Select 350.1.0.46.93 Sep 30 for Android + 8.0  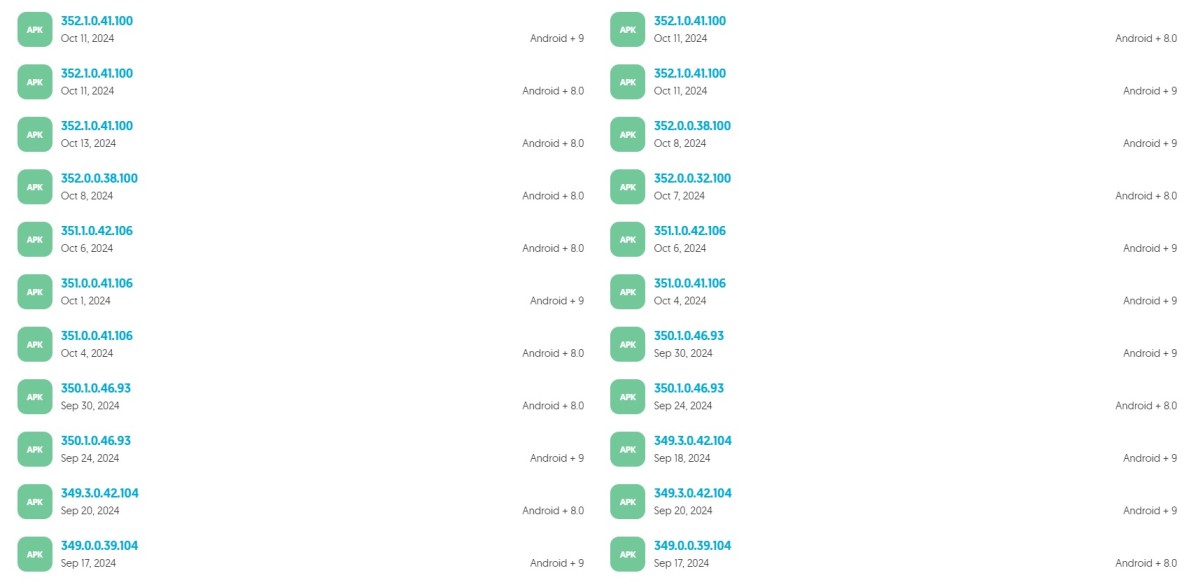[95, 388]
